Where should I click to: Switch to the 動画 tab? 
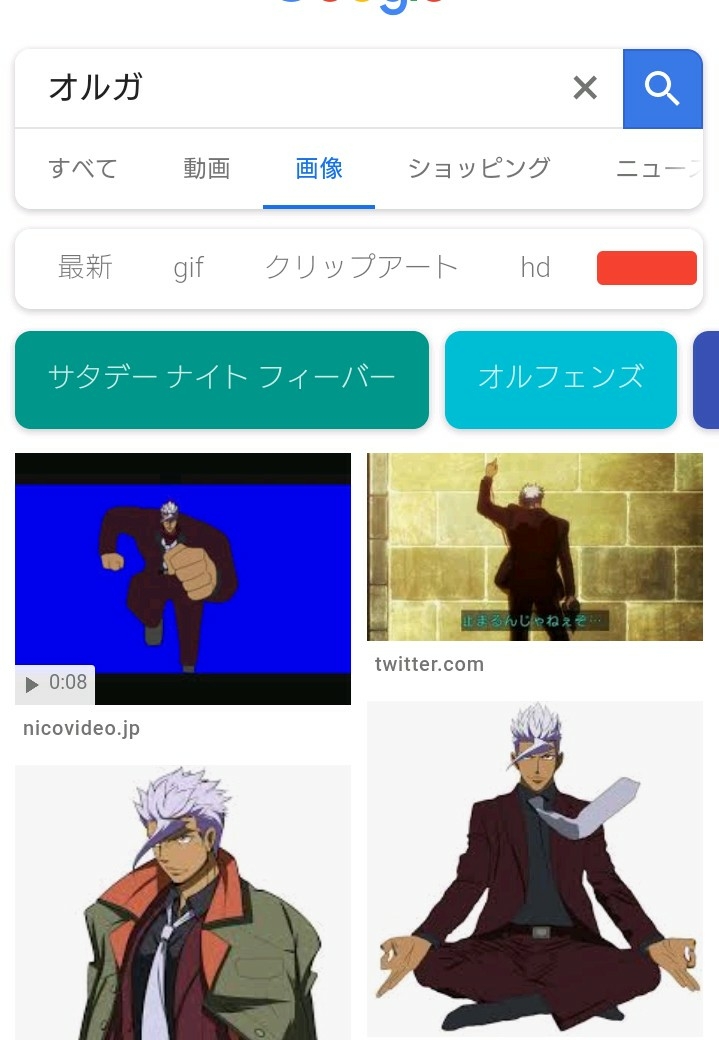click(x=207, y=168)
